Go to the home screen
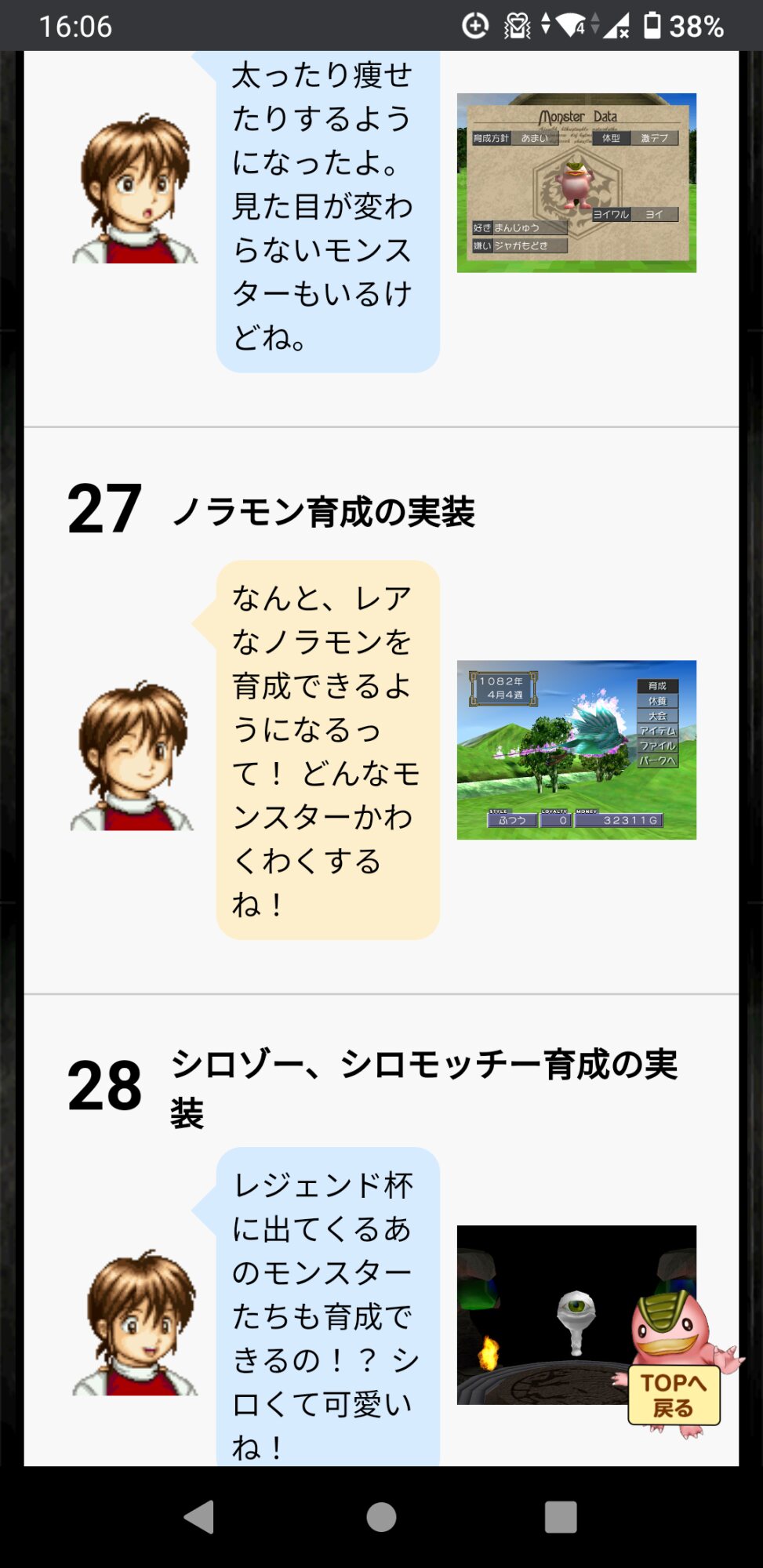The image size is (763, 1568). (x=381, y=1516)
